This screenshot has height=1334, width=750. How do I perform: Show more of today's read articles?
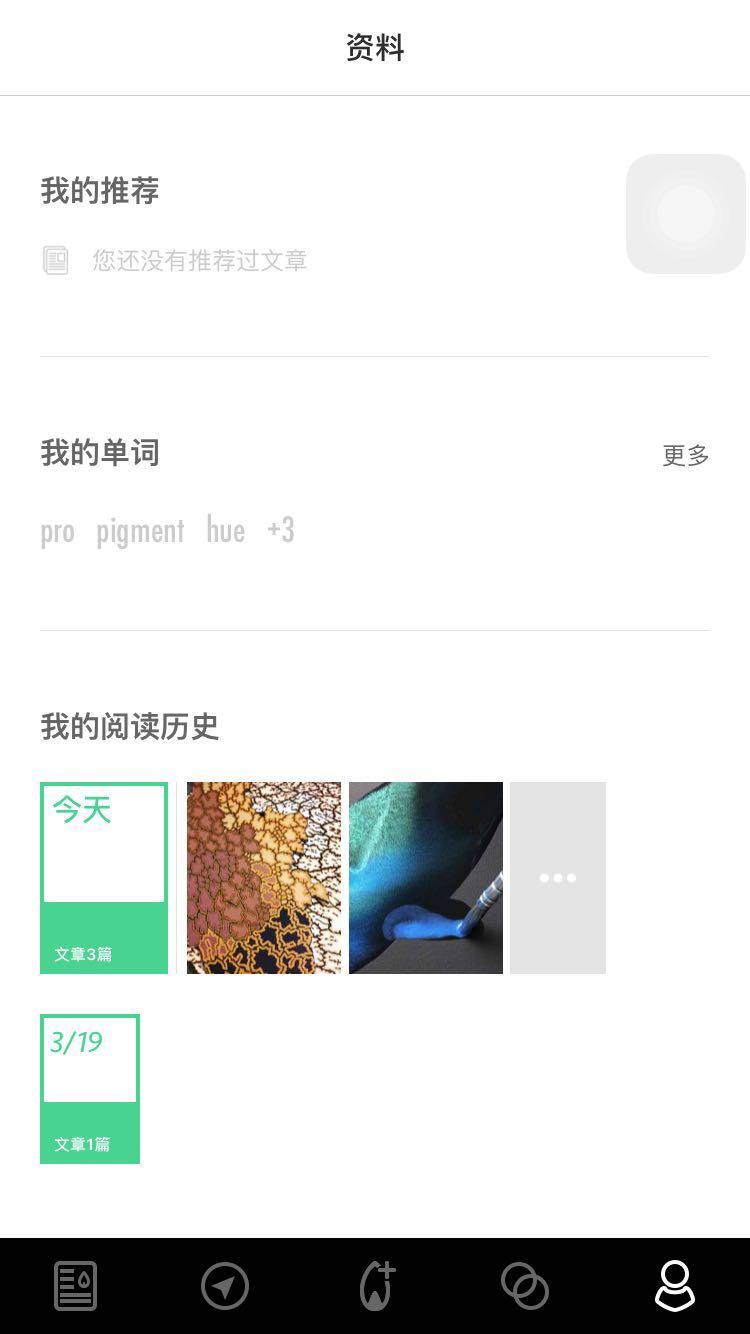coord(557,877)
